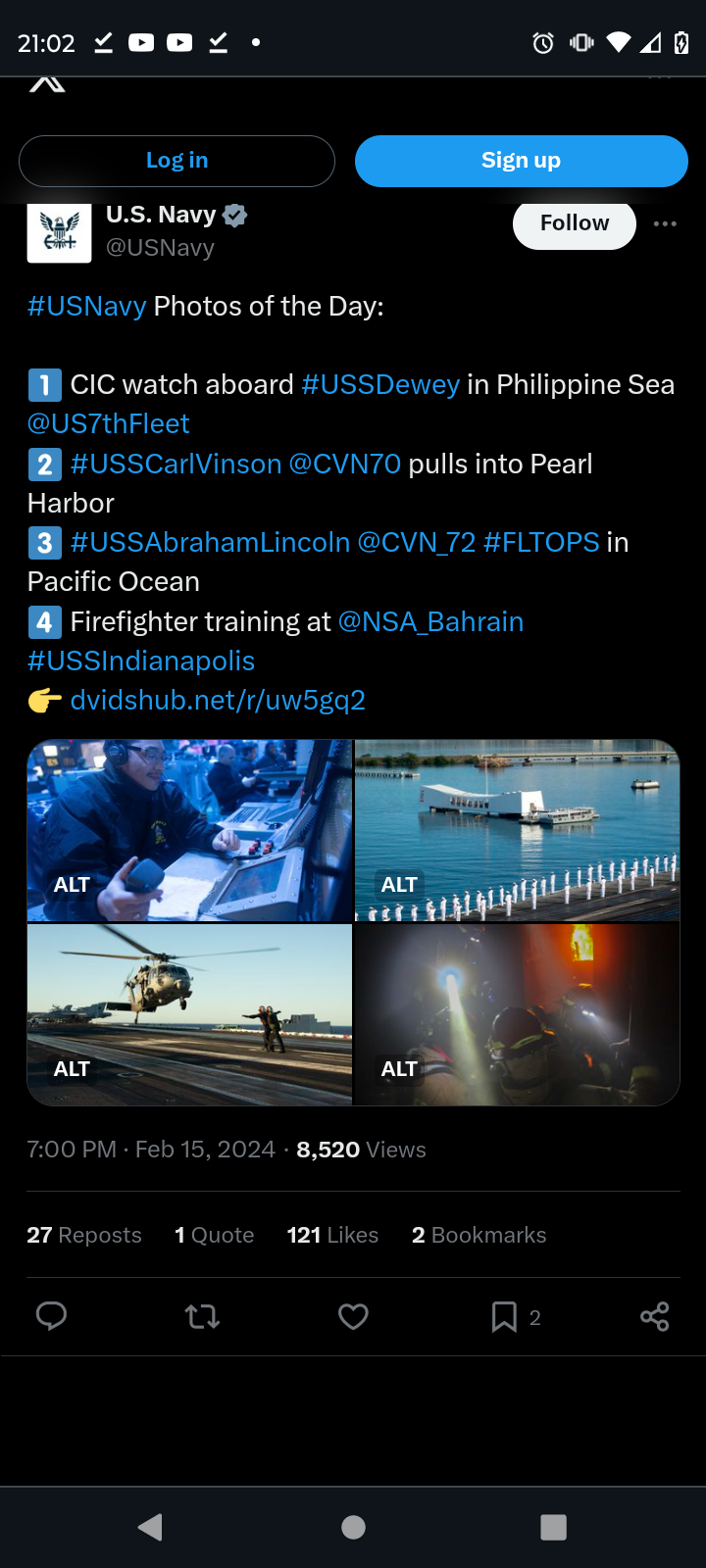This screenshot has width=706, height=1568.
Task: Open the @NSA_Bahrain mention
Action: coord(430,621)
